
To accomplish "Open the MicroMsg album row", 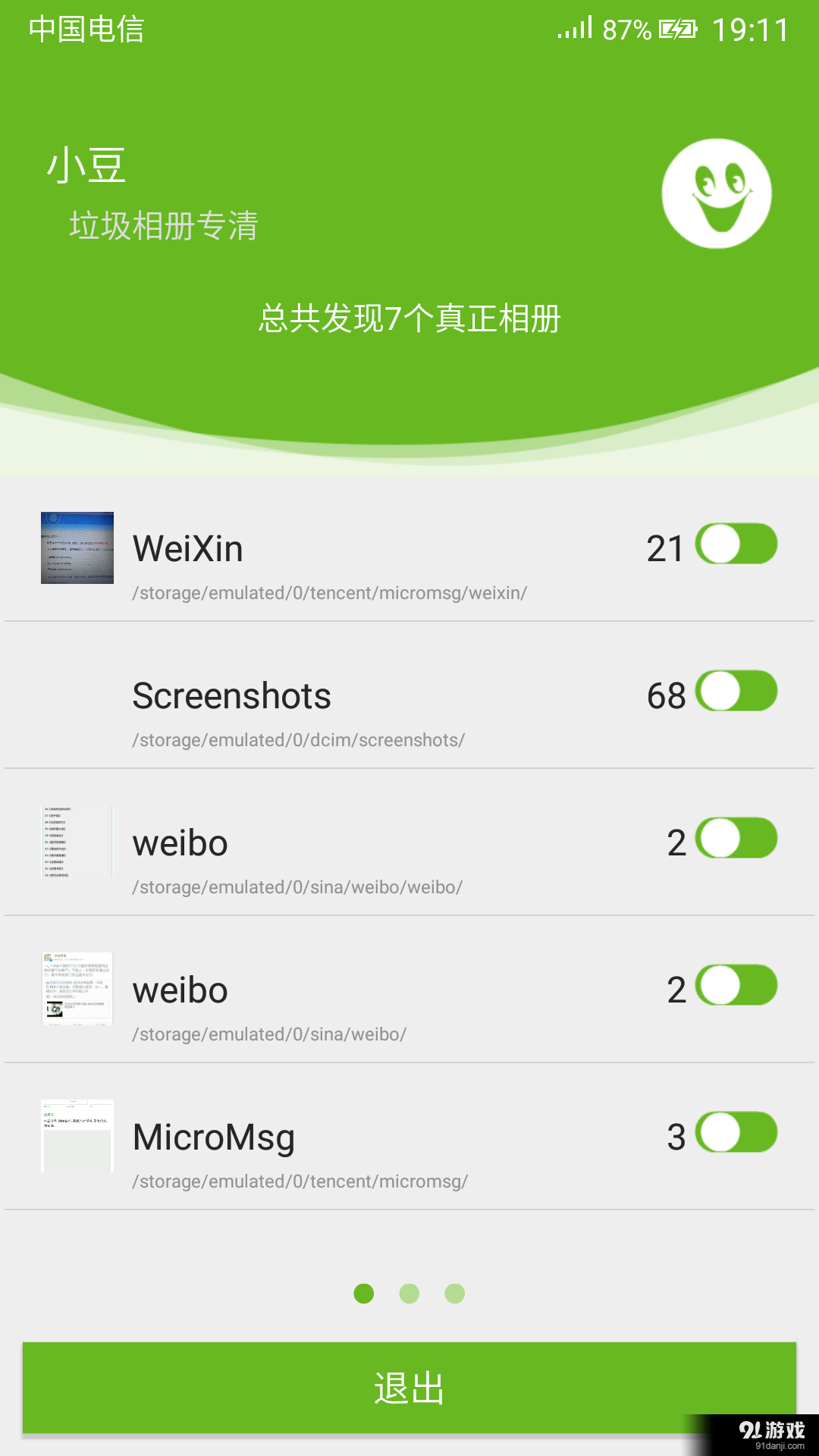I will (409, 1137).
